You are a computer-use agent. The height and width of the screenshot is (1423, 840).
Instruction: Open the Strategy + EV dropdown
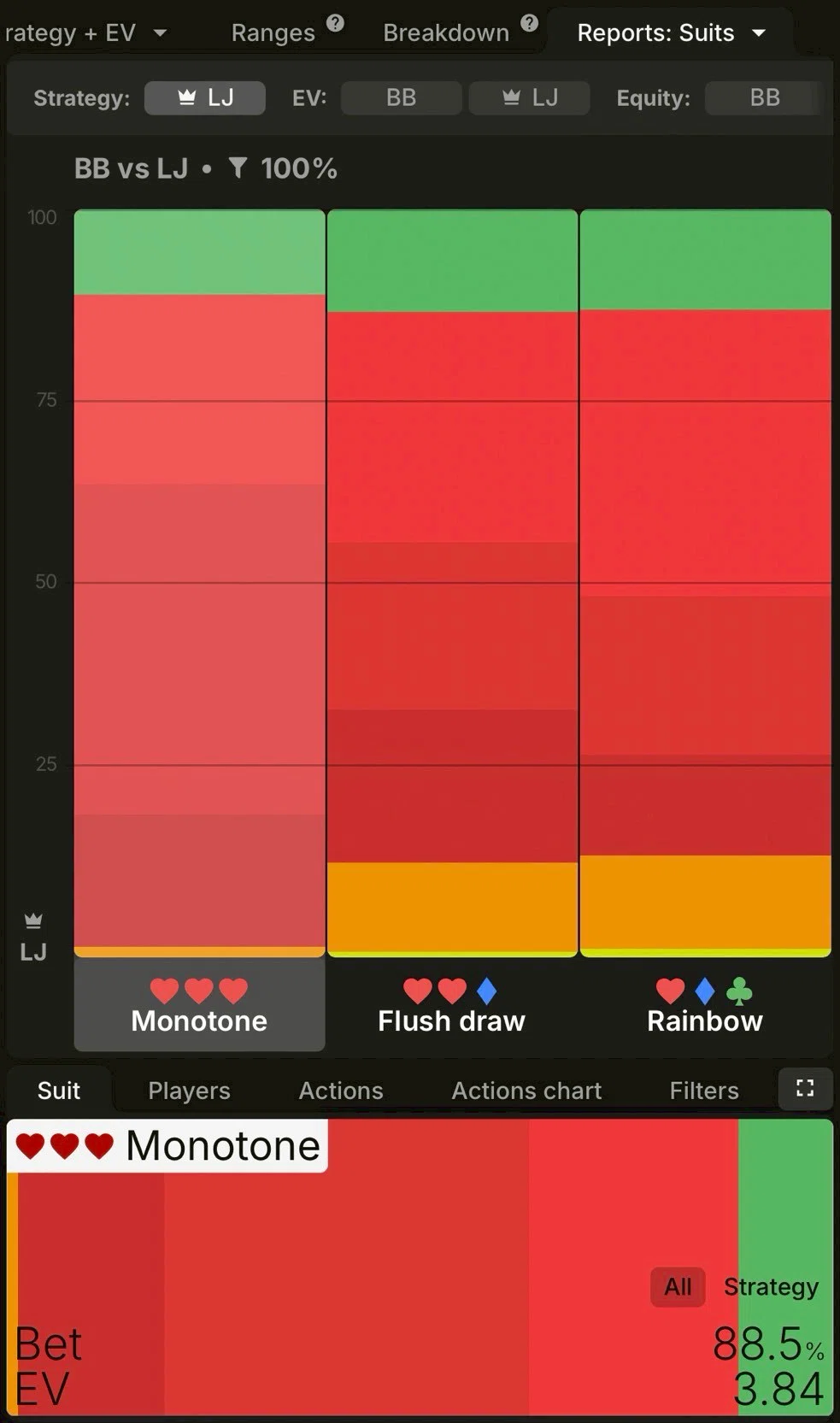[x=85, y=33]
